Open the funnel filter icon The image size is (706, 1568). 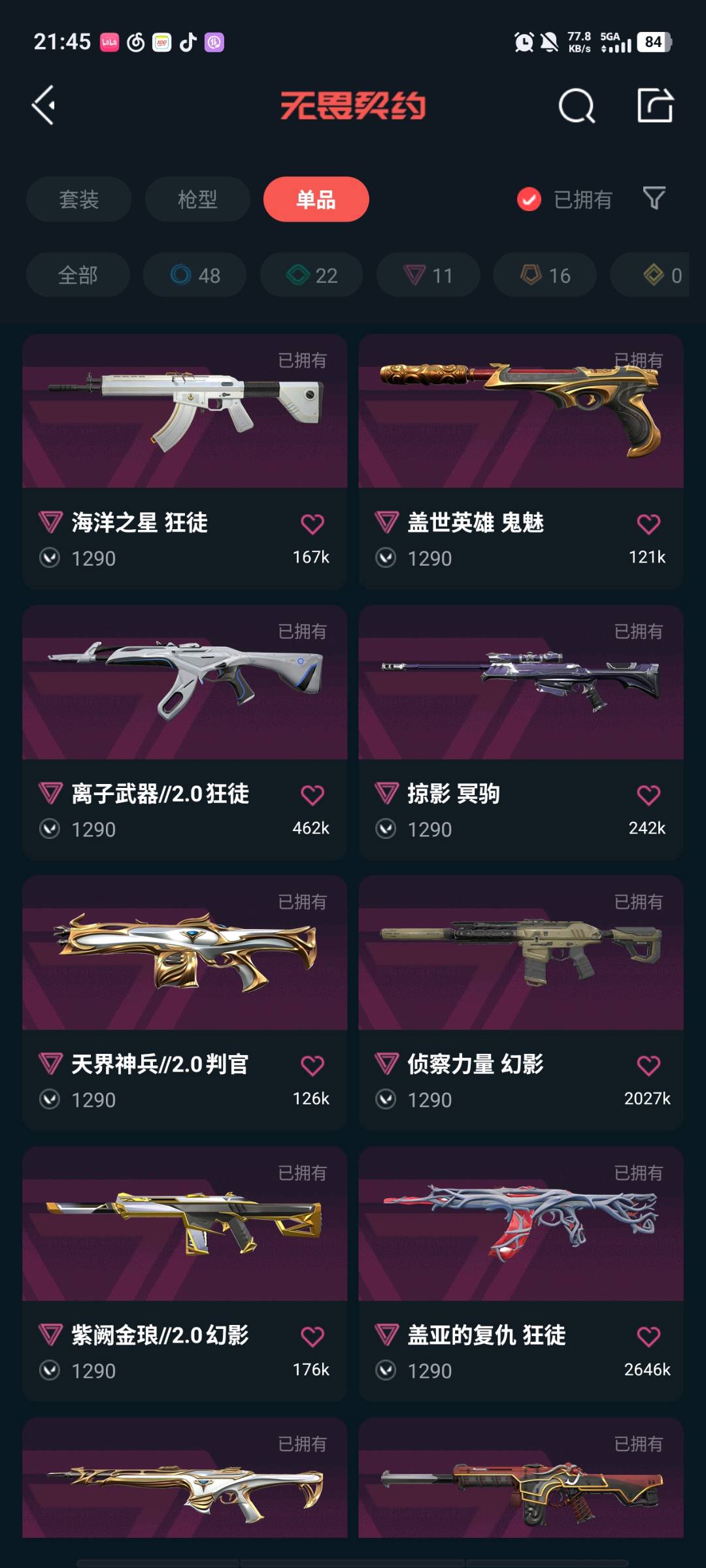point(654,198)
